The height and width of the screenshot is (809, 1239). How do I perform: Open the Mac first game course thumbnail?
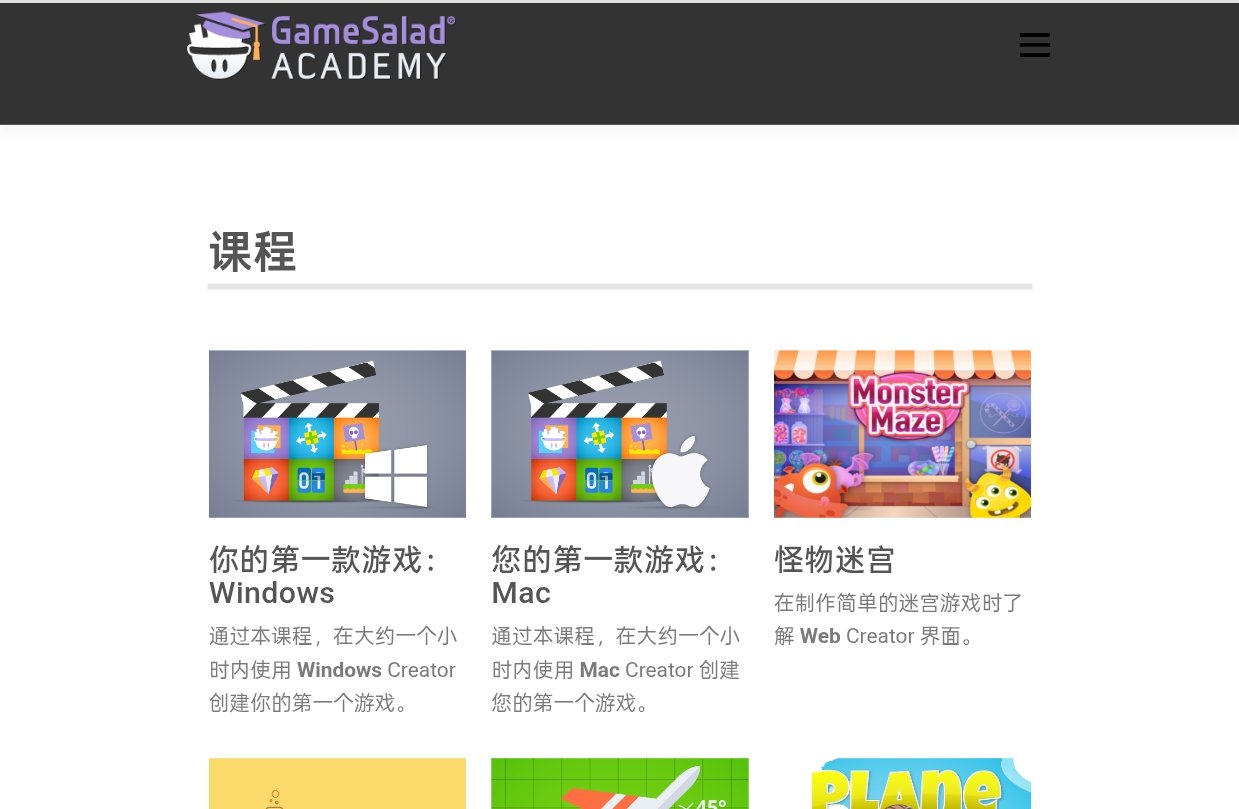619,433
